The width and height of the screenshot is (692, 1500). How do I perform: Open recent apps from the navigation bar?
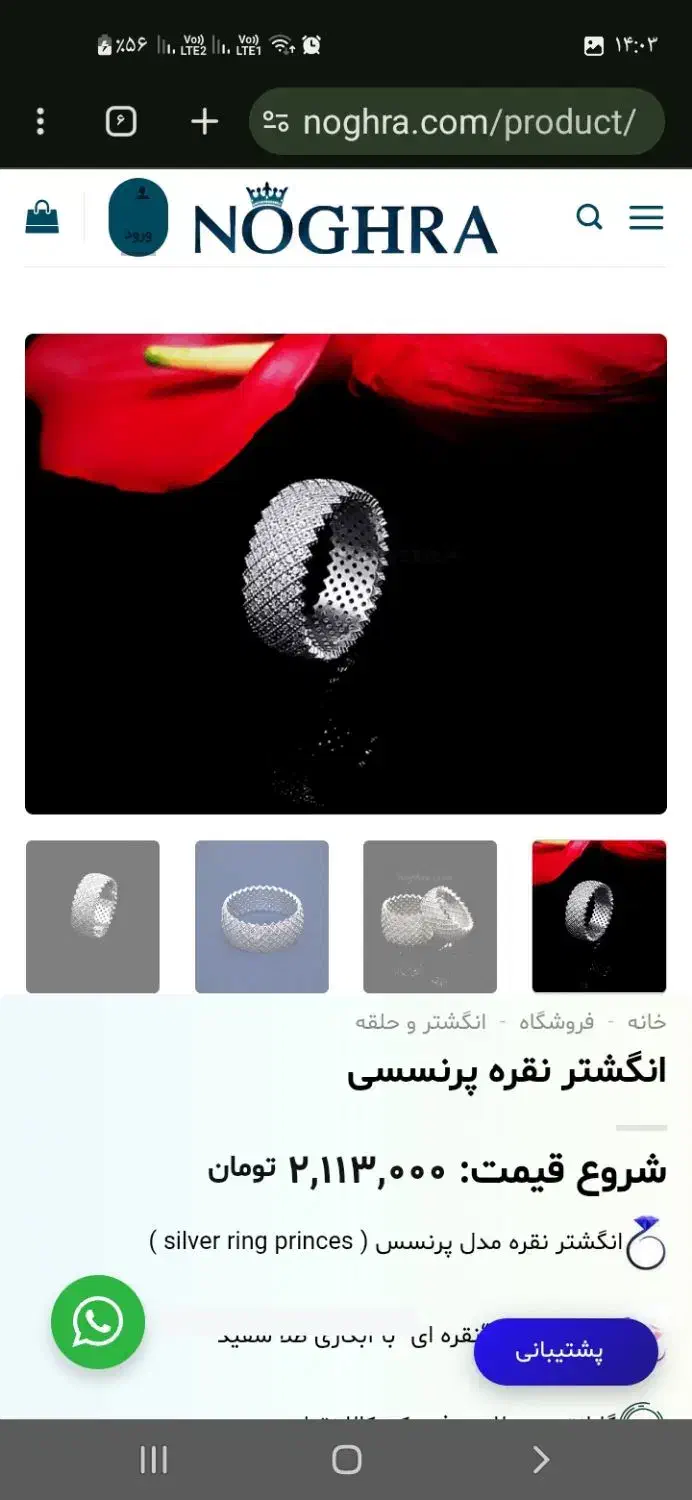pyautogui.click(x=153, y=1460)
